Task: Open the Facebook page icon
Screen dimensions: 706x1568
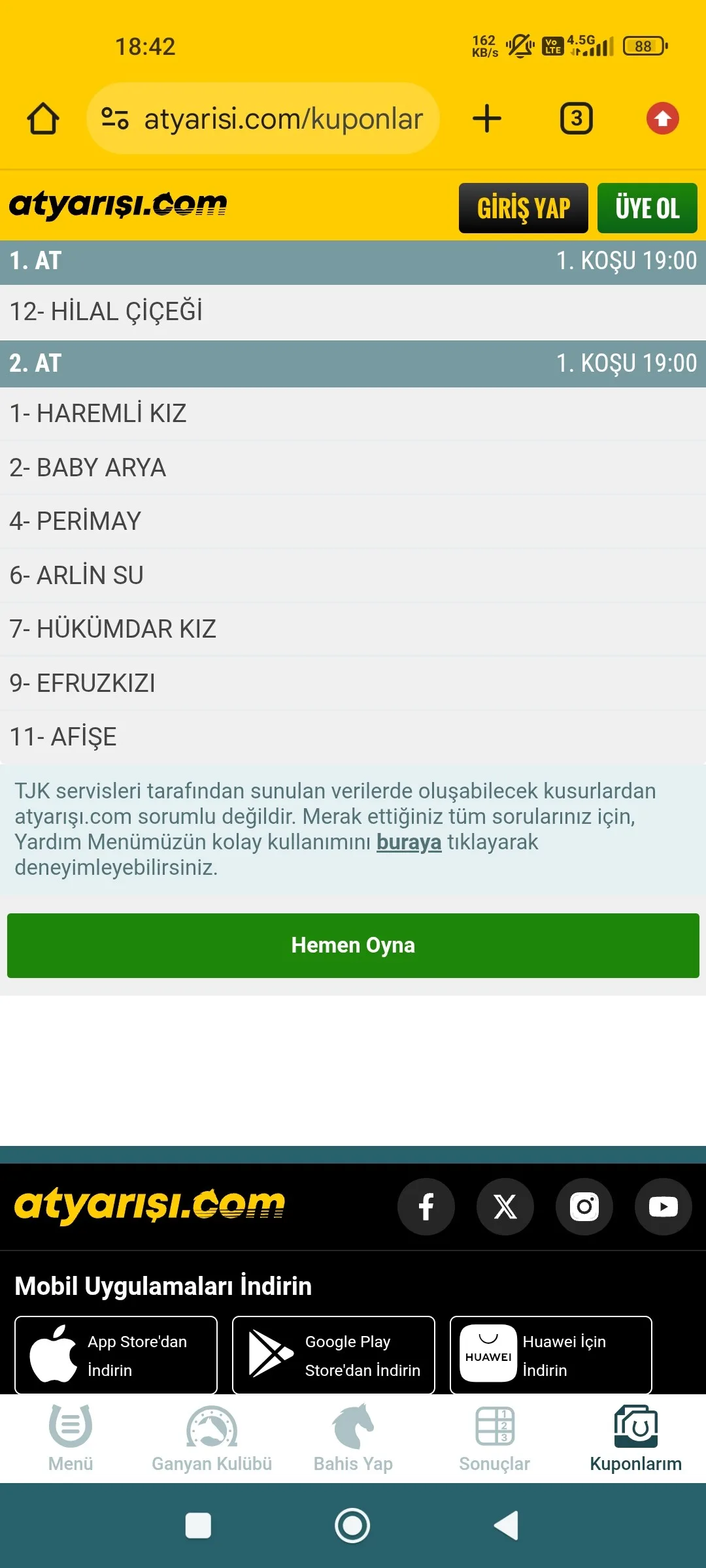Action: pyautogui.click(x=426, y=1207)
